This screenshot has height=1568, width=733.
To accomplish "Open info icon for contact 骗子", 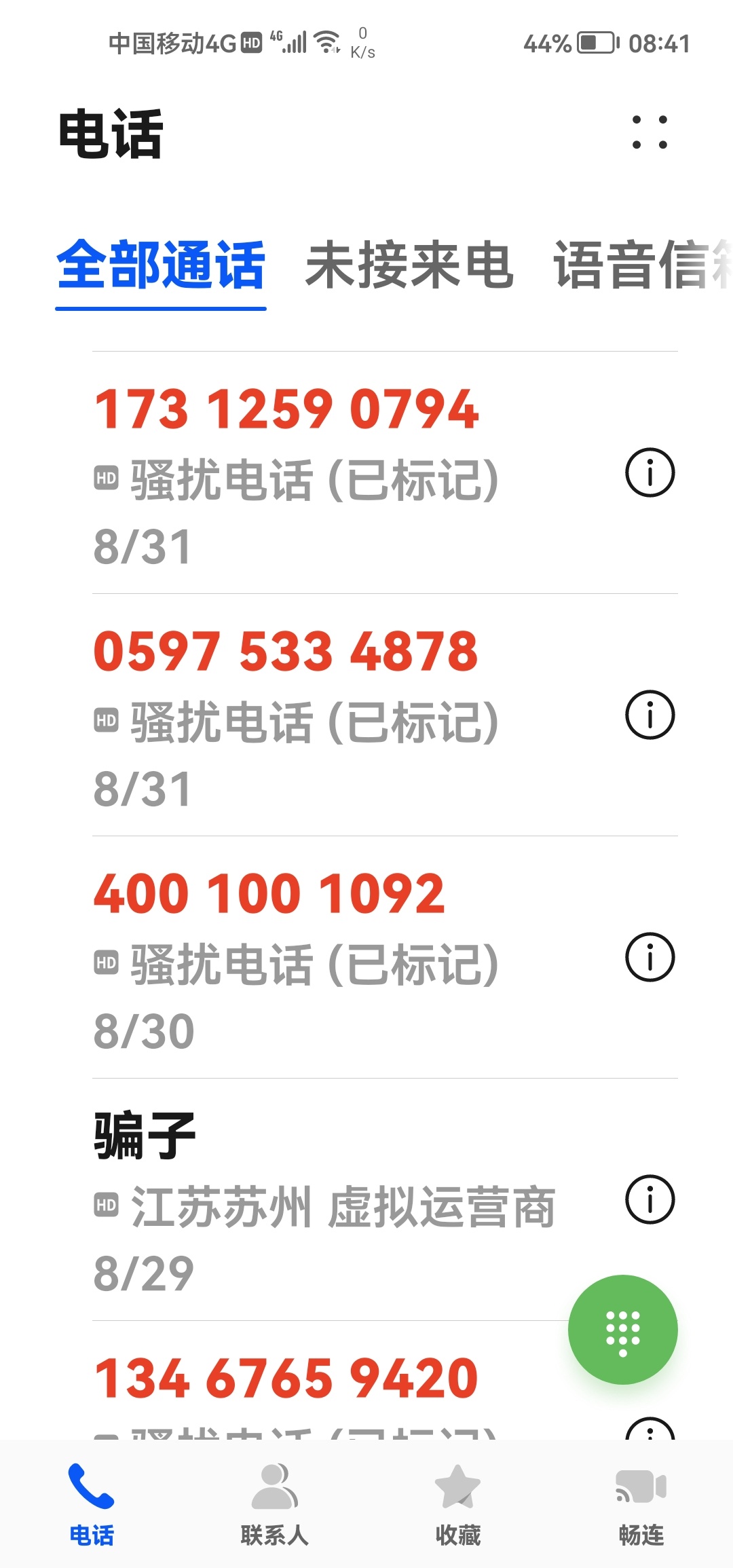I will [x=650, y=1199].
